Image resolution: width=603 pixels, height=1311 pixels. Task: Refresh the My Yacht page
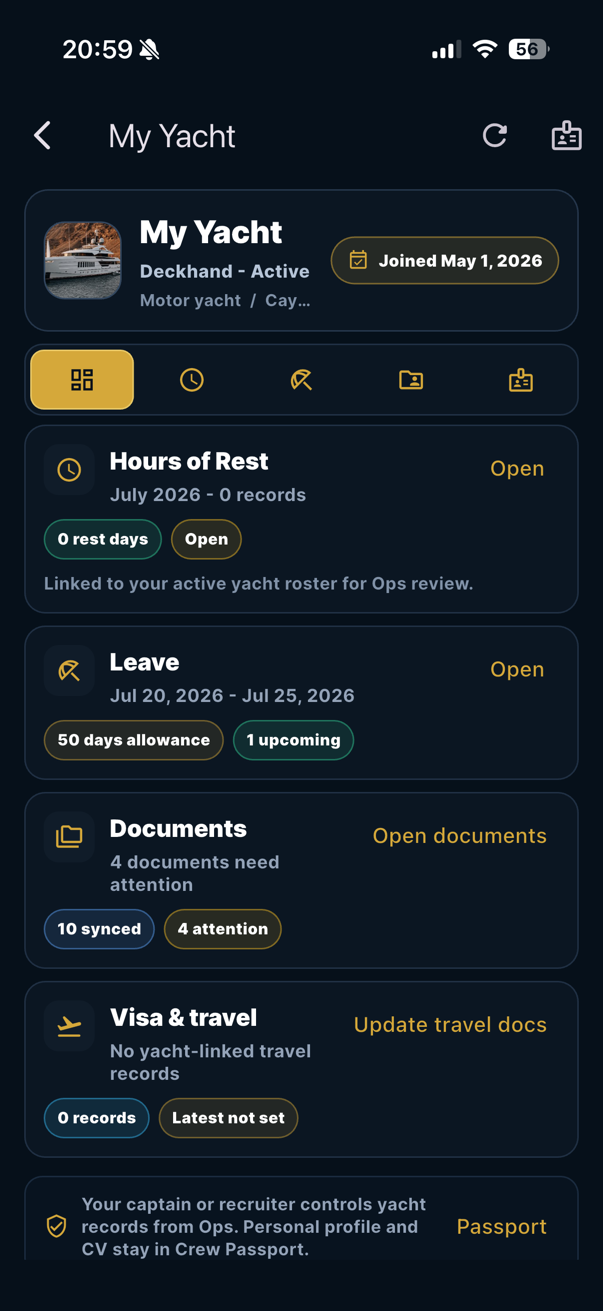pos(494,136)
